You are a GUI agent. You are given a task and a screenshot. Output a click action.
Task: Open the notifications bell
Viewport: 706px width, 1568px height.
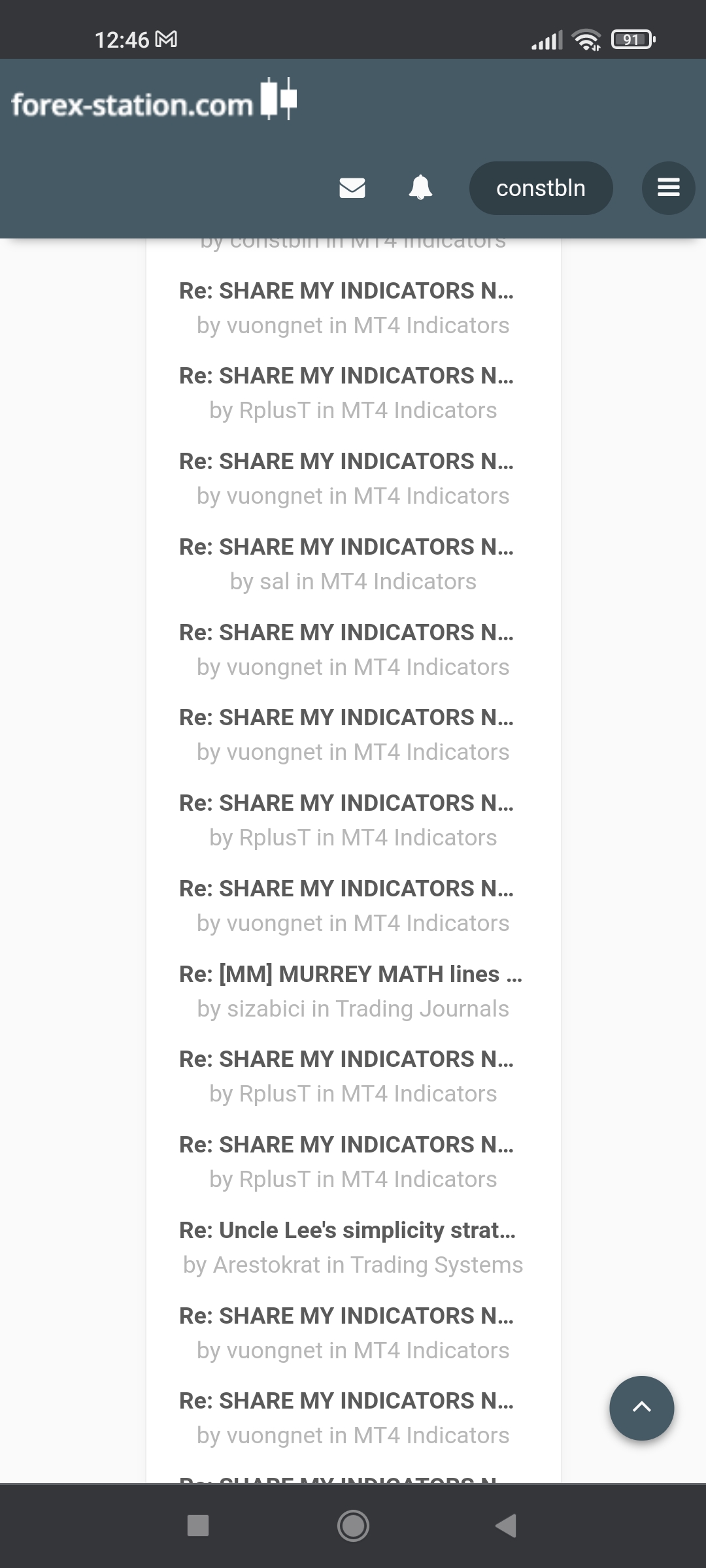coord(420,188)
